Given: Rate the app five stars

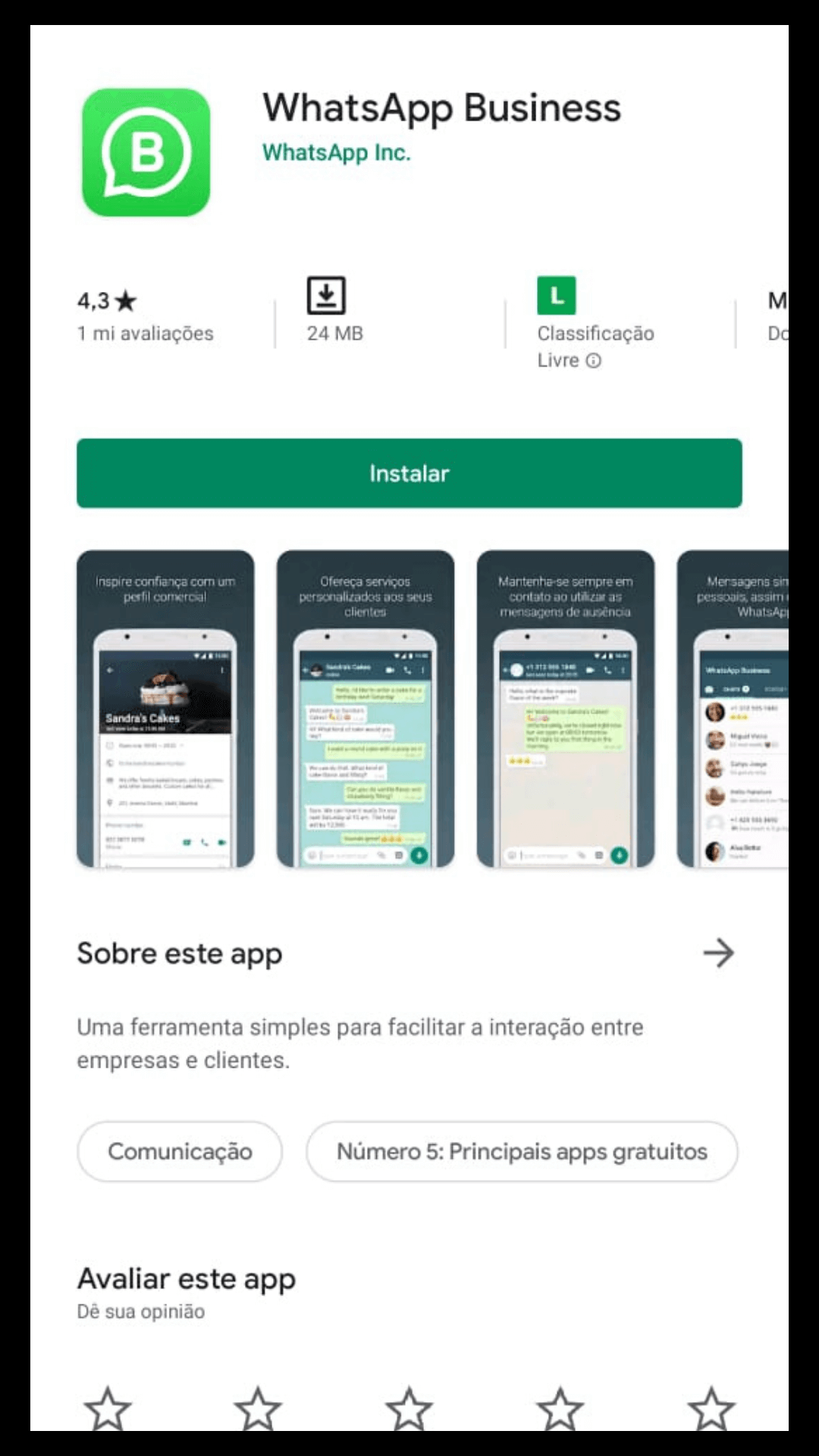Looking at the screenshot, I should (x=711, y=1409).
